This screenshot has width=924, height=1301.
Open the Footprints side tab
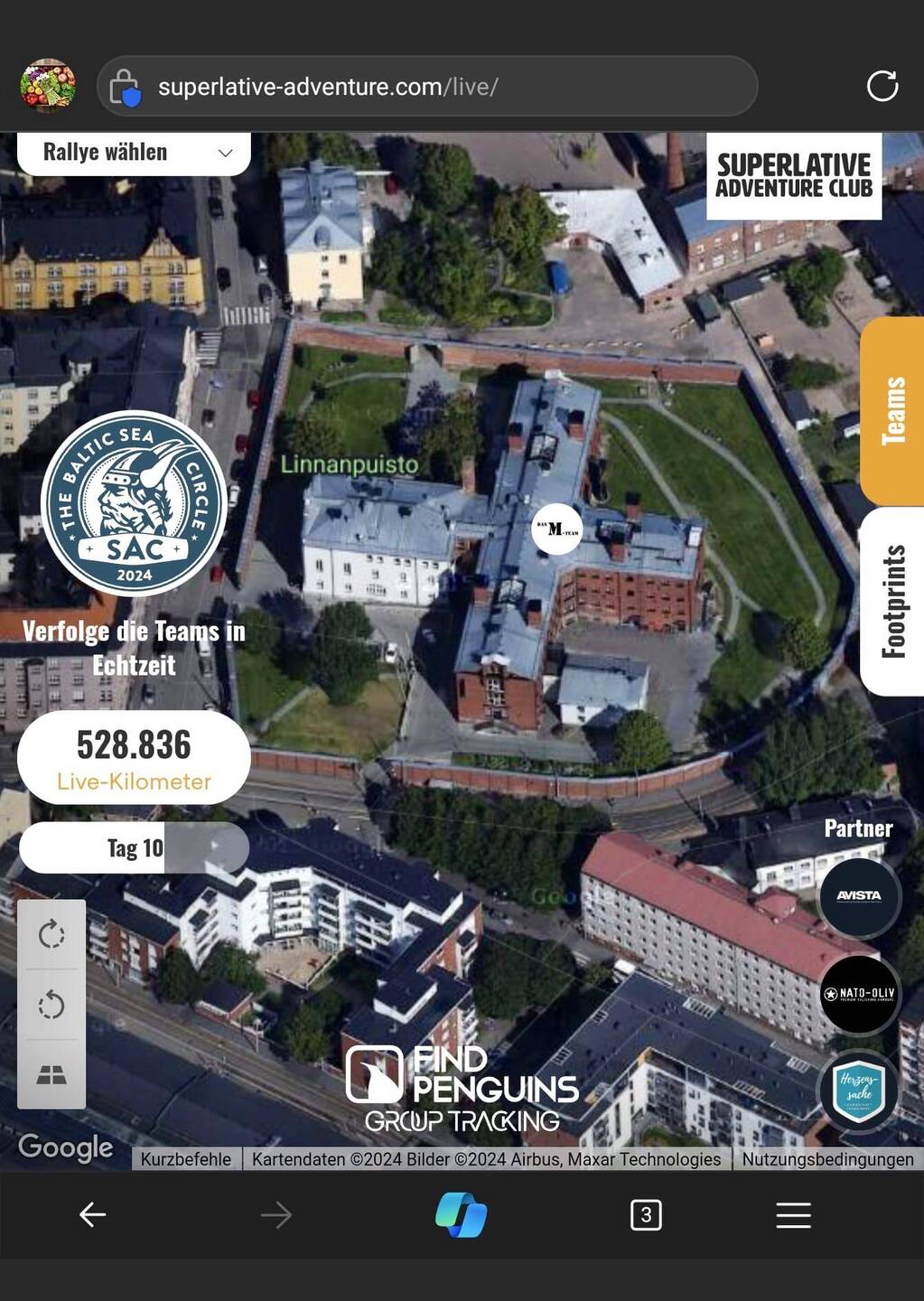coord(892,601)
